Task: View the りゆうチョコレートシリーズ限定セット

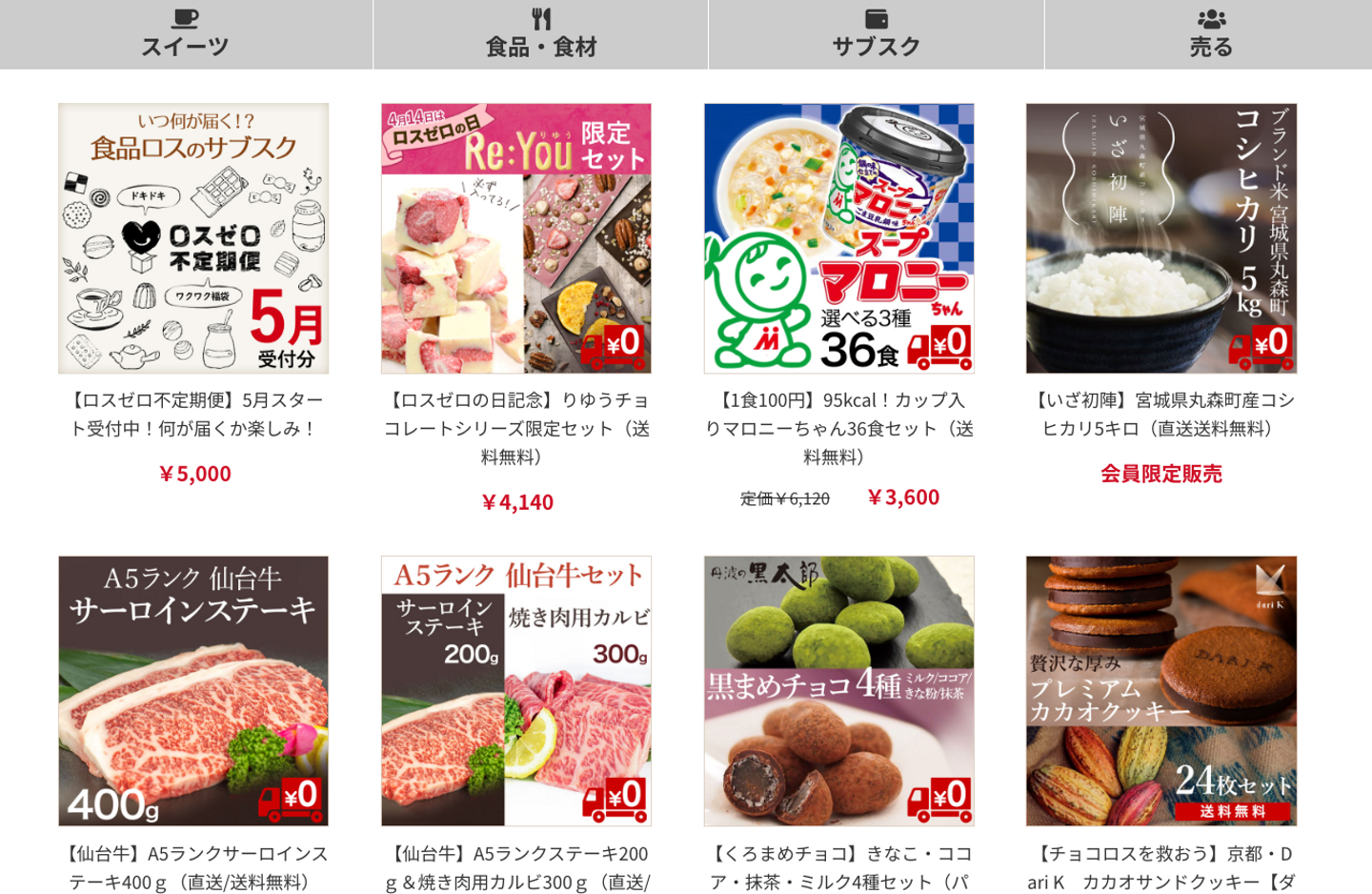Action: coord(516,238)
